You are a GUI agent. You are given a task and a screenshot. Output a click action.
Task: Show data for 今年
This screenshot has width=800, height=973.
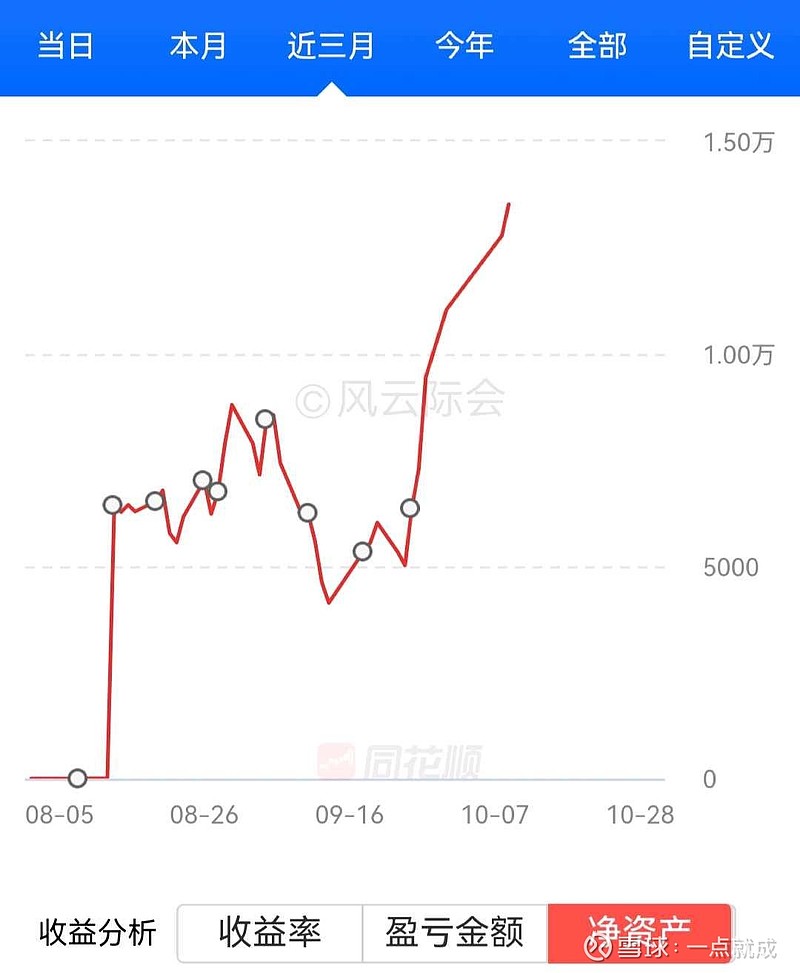(465, 46)
